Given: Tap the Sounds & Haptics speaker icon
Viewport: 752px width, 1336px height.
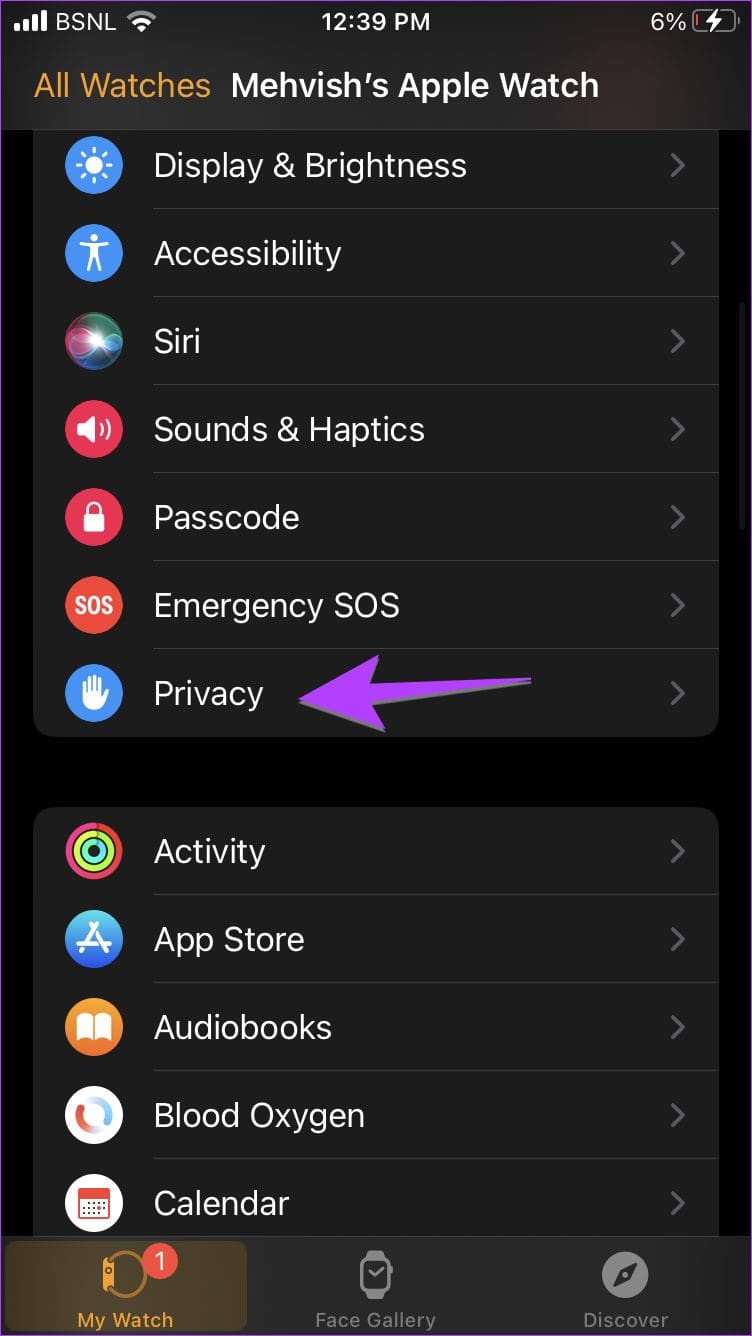Looking at the screenshot, I should pyautogui.click(x=94, y=429).
